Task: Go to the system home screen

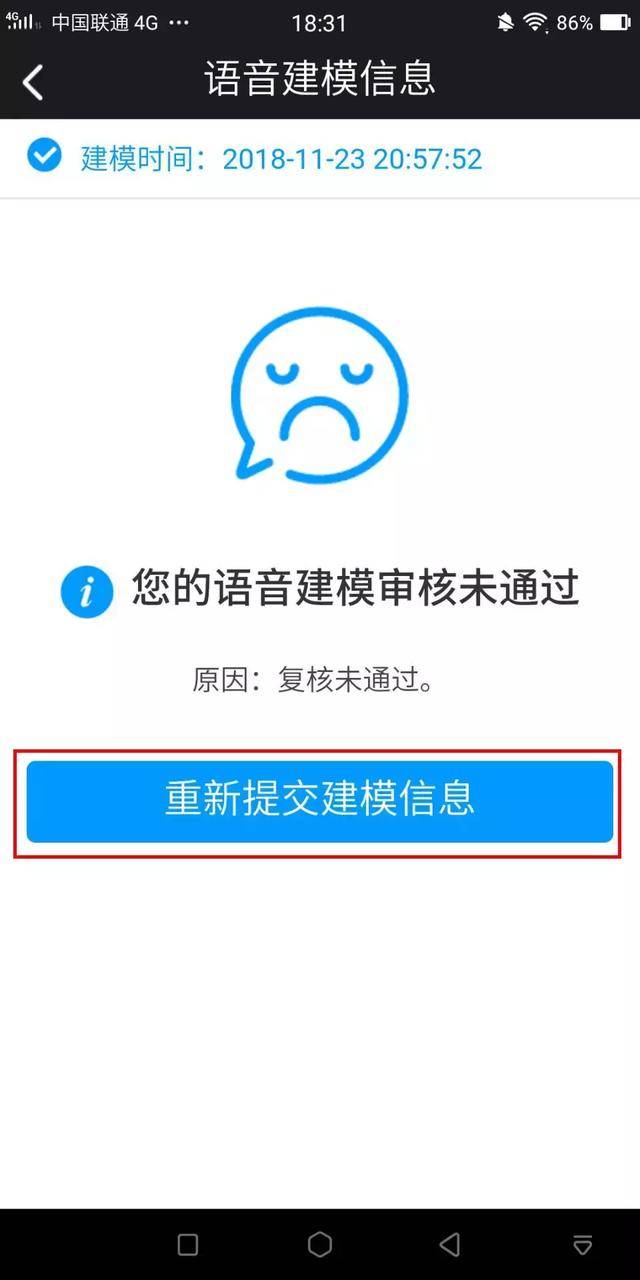Action: tap(319, 1244)
